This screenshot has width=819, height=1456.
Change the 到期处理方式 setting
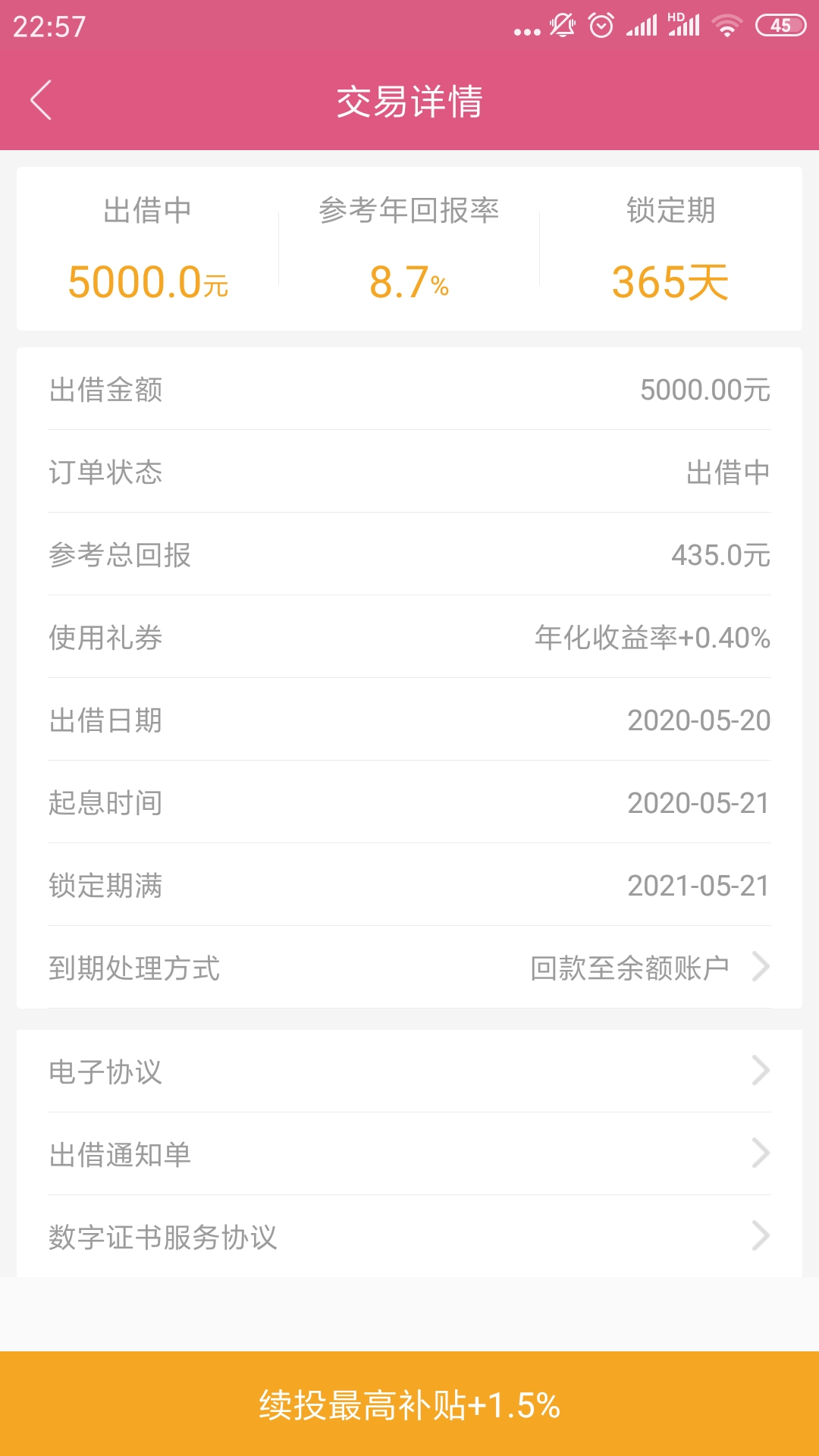pos(409,968)
